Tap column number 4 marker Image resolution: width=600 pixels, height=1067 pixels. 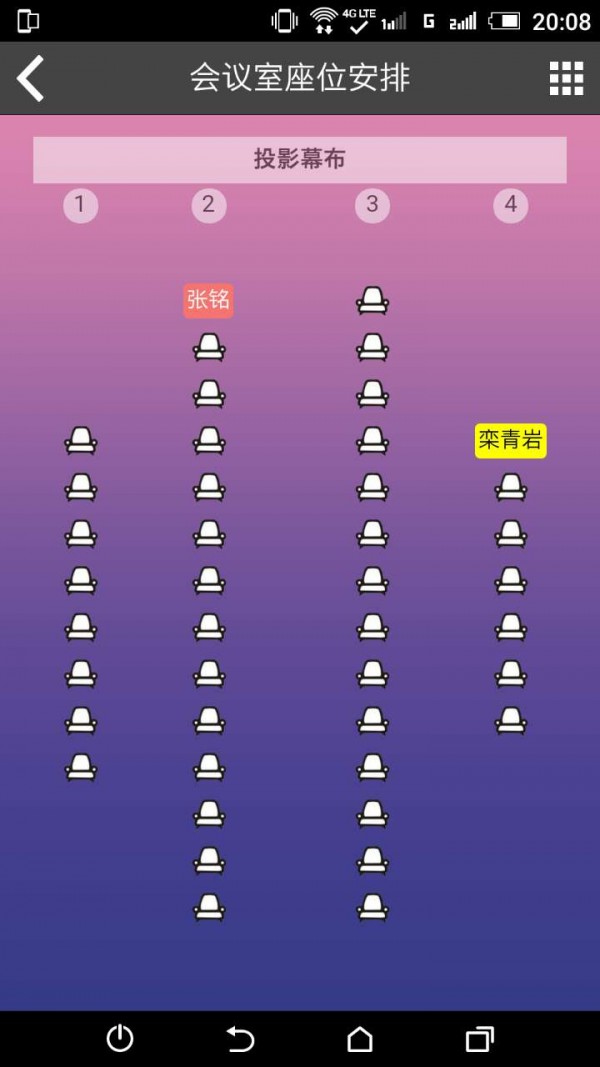tap(510, 205)
